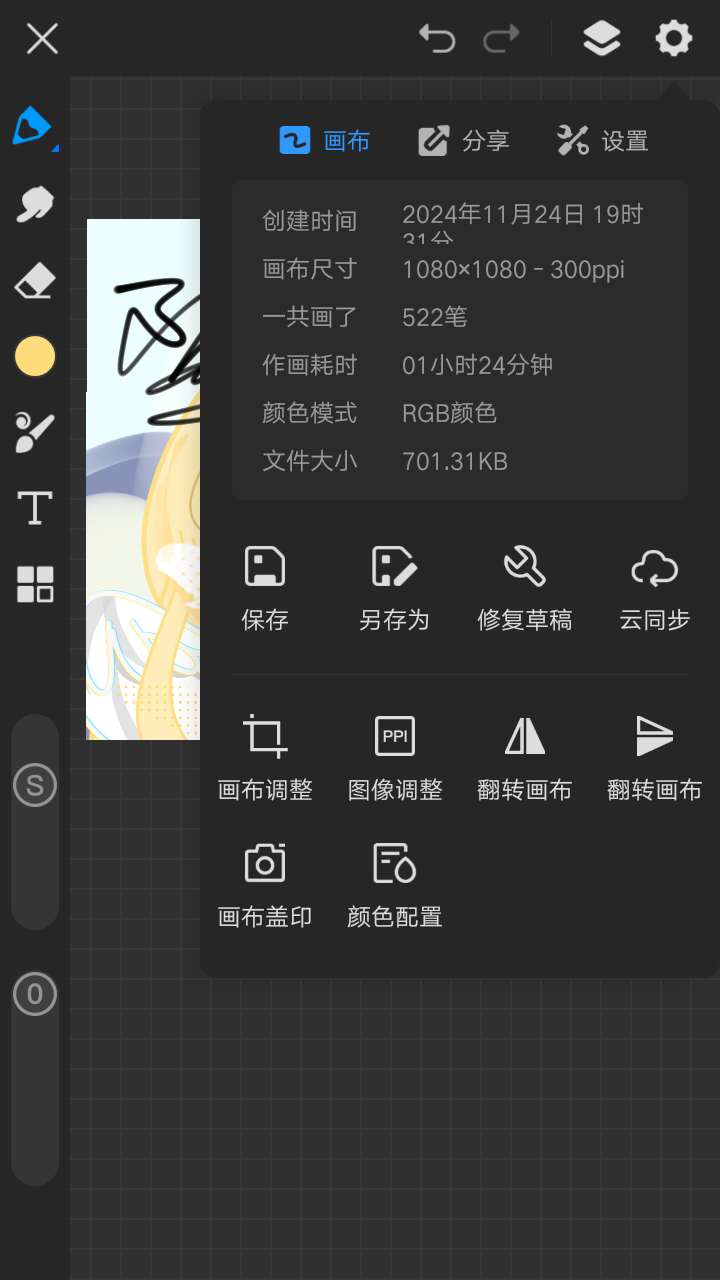Screen dimensions: 720x1280
Task: Select the text T tool
Action: [35, 508]
